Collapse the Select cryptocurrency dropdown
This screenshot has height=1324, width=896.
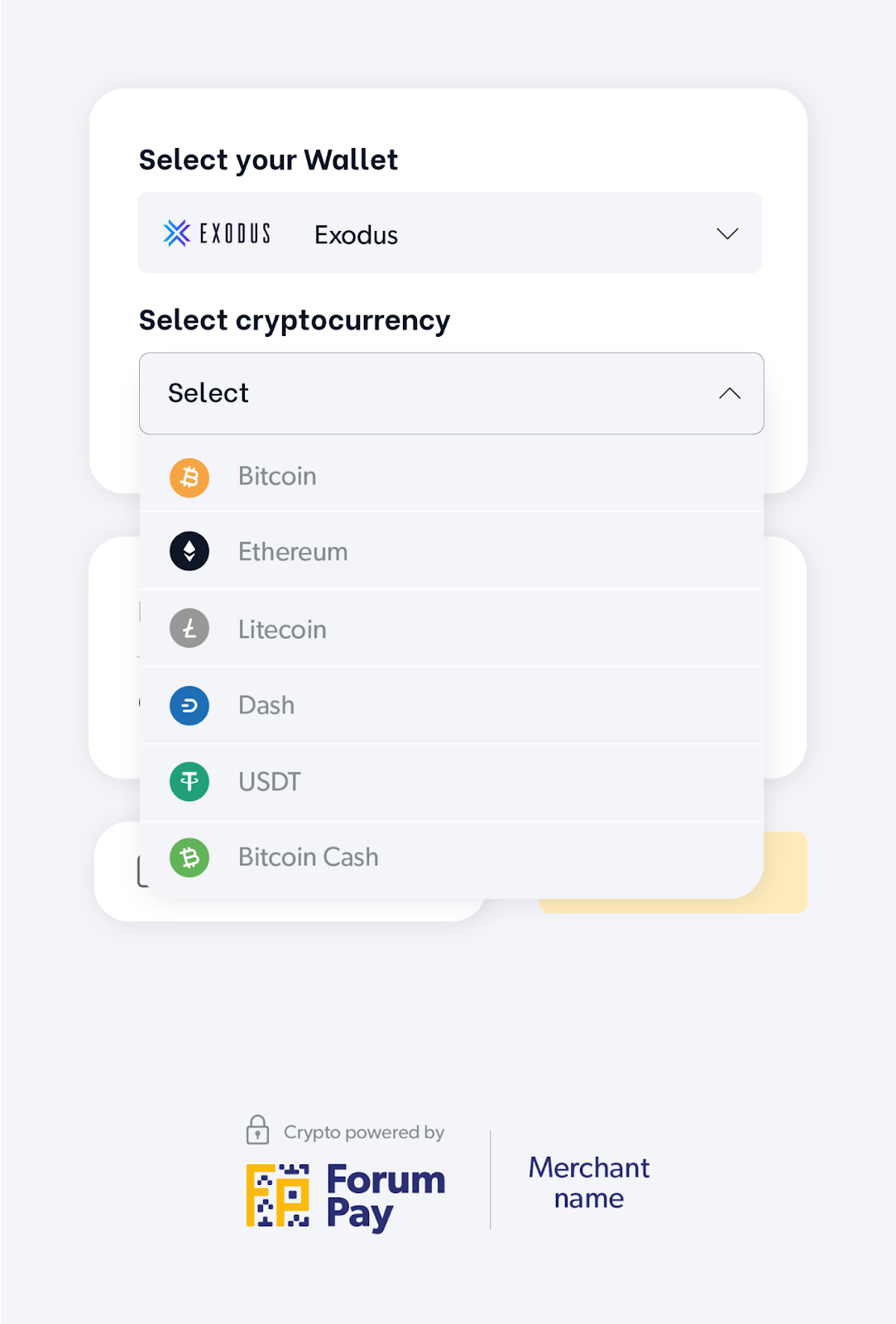click(x=451, y=394)
